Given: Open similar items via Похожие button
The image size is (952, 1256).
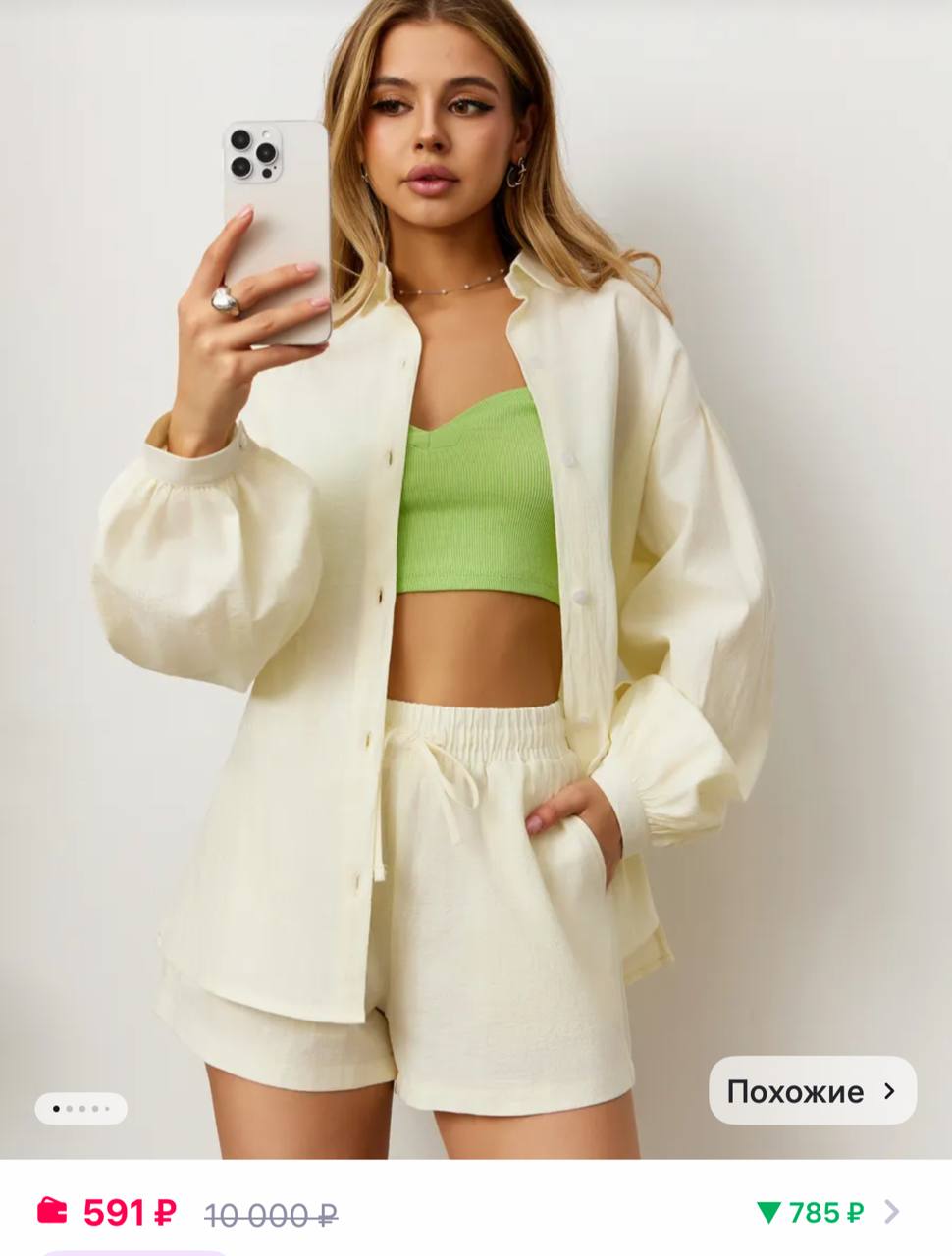Looking at the screenshot, I should [812, 1090].
